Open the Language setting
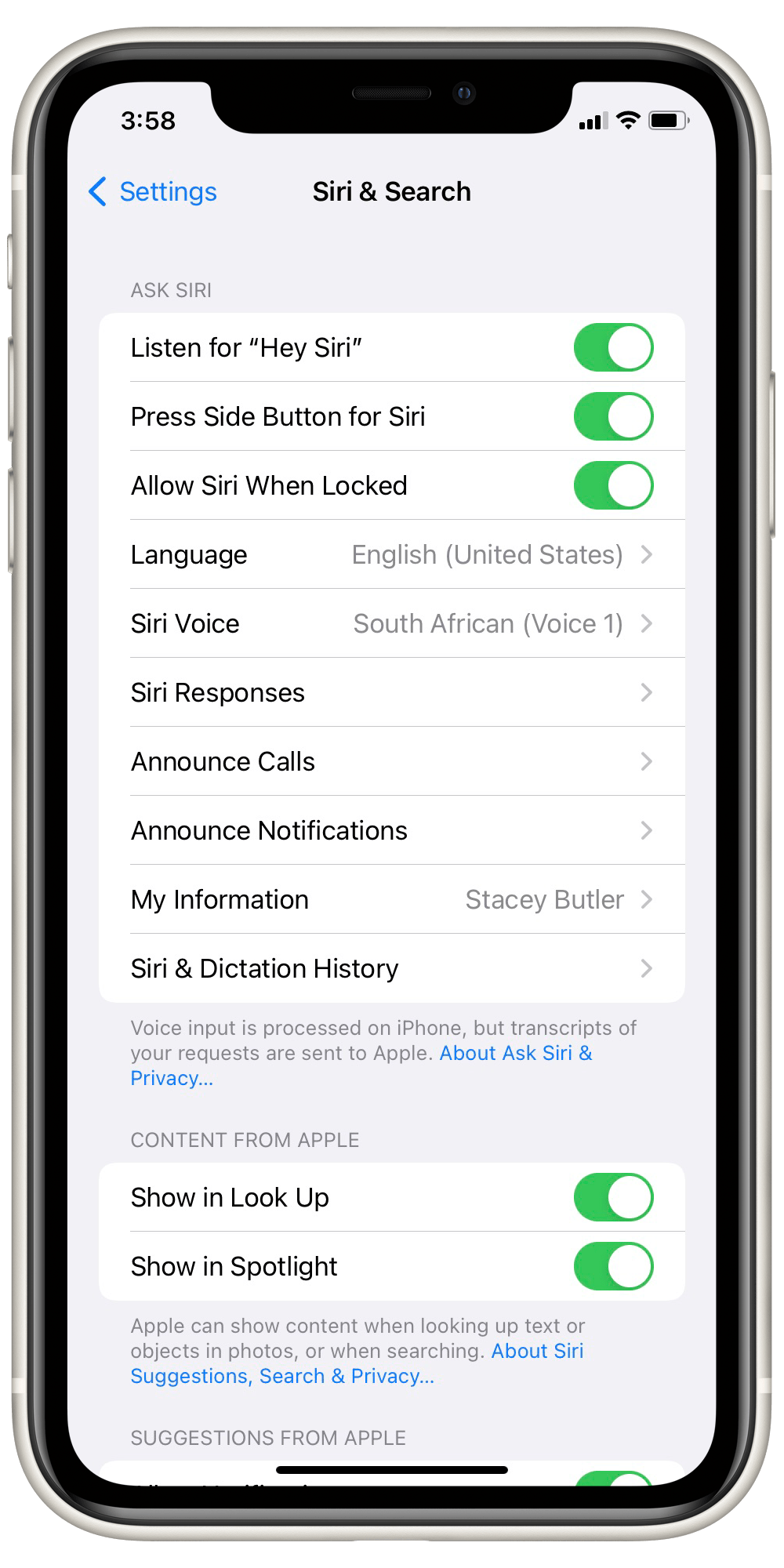The width and height of the screenshot is (784, 1568). click(x=392, y=554)
